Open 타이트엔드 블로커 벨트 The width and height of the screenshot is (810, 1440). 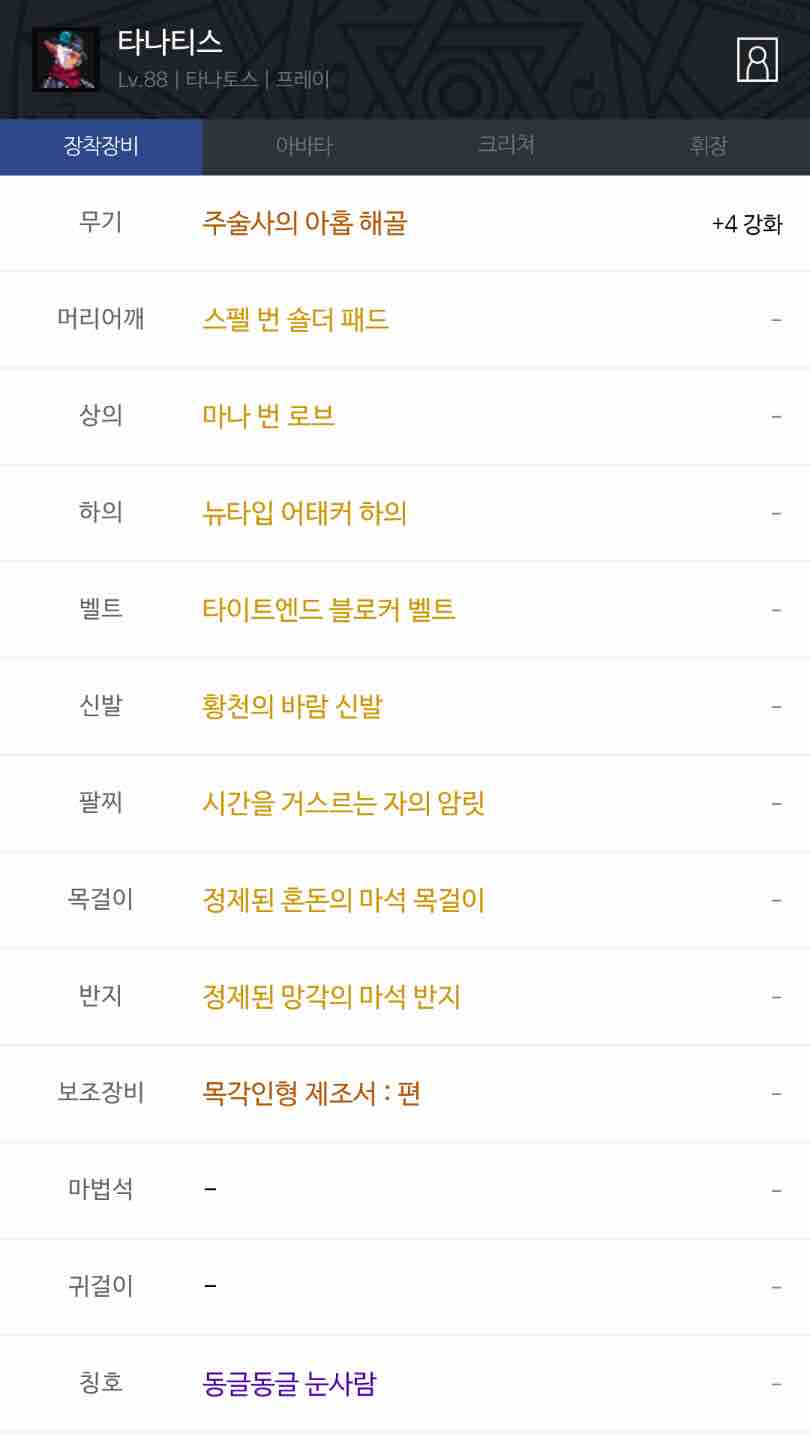329,609
